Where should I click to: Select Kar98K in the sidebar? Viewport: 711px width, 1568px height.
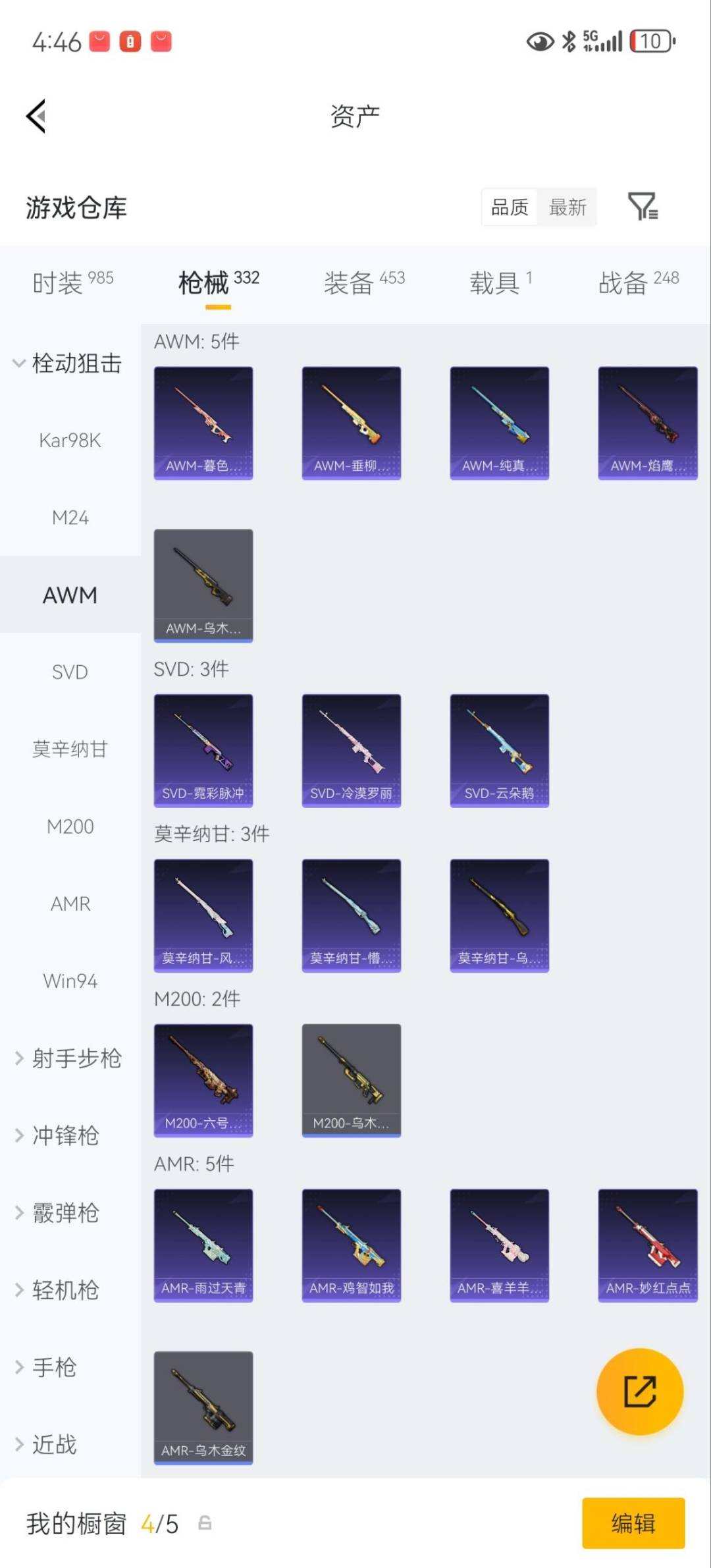[x=70, y=441]
